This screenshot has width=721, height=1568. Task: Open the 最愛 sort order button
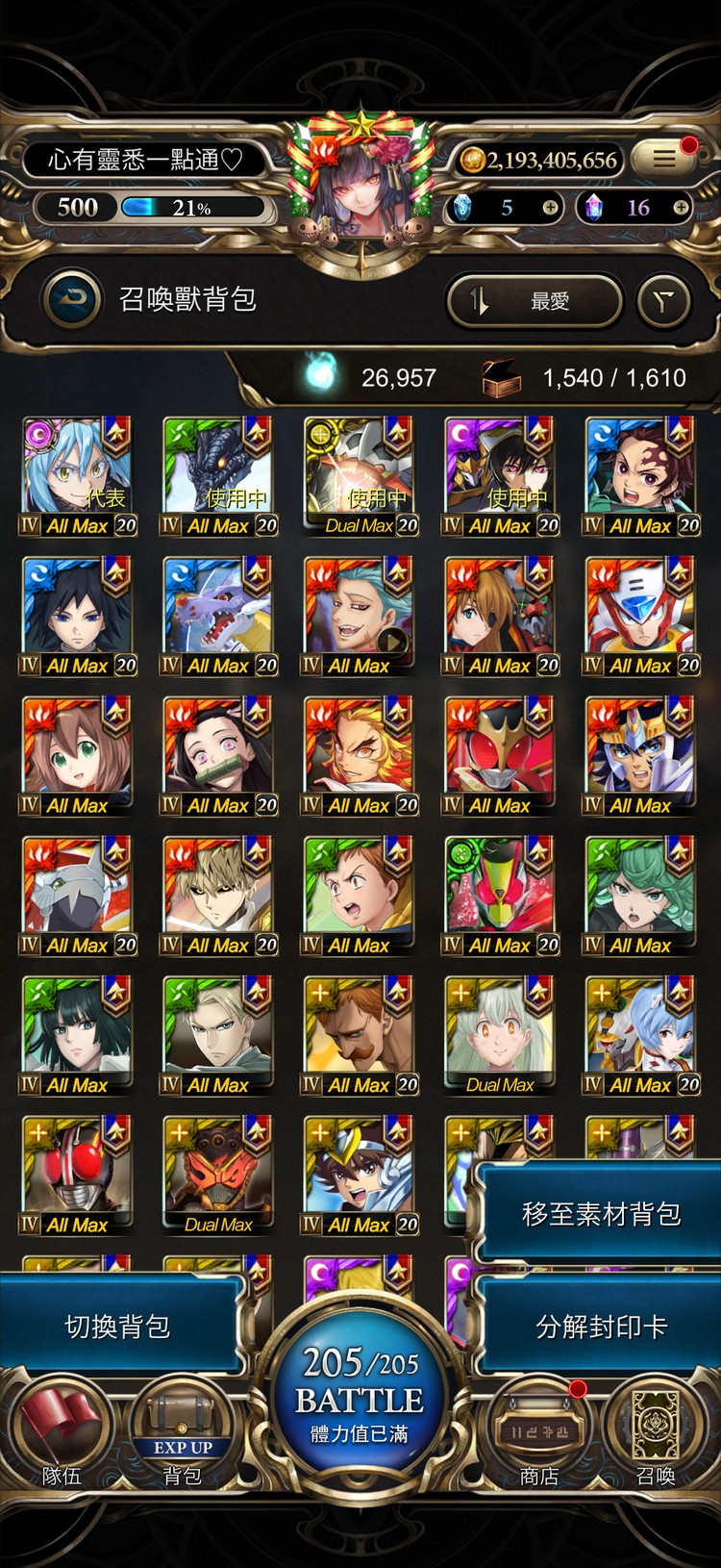tap(535, 301)
